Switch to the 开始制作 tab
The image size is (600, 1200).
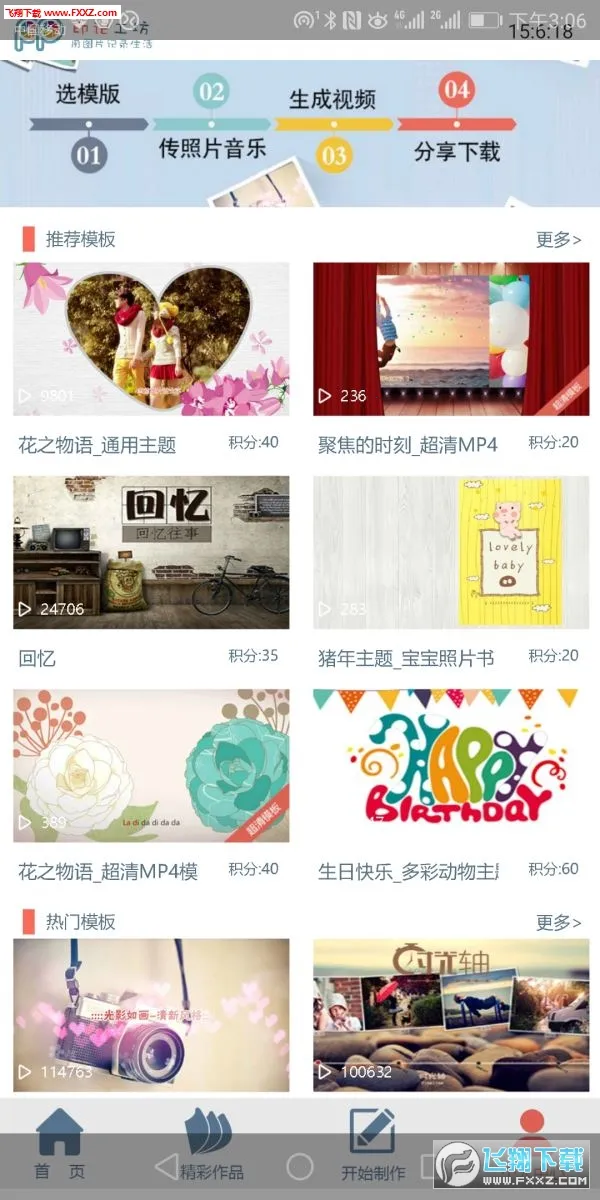pyautogui.click(x=372, y=1145)
